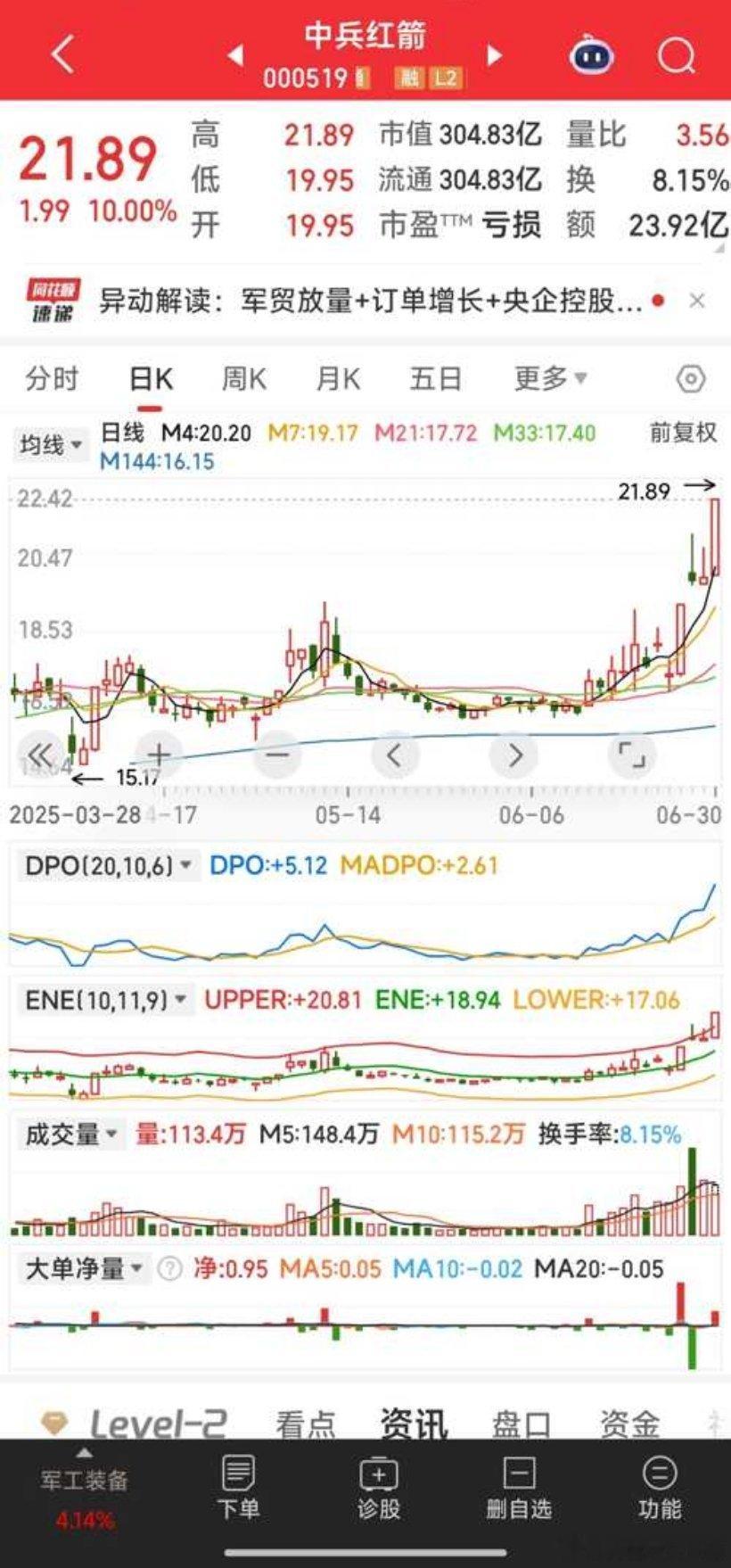The image size is (731, 1568).
Task: Dismiss the 异动解读 news banner
Action: click(x=697, y=301)
